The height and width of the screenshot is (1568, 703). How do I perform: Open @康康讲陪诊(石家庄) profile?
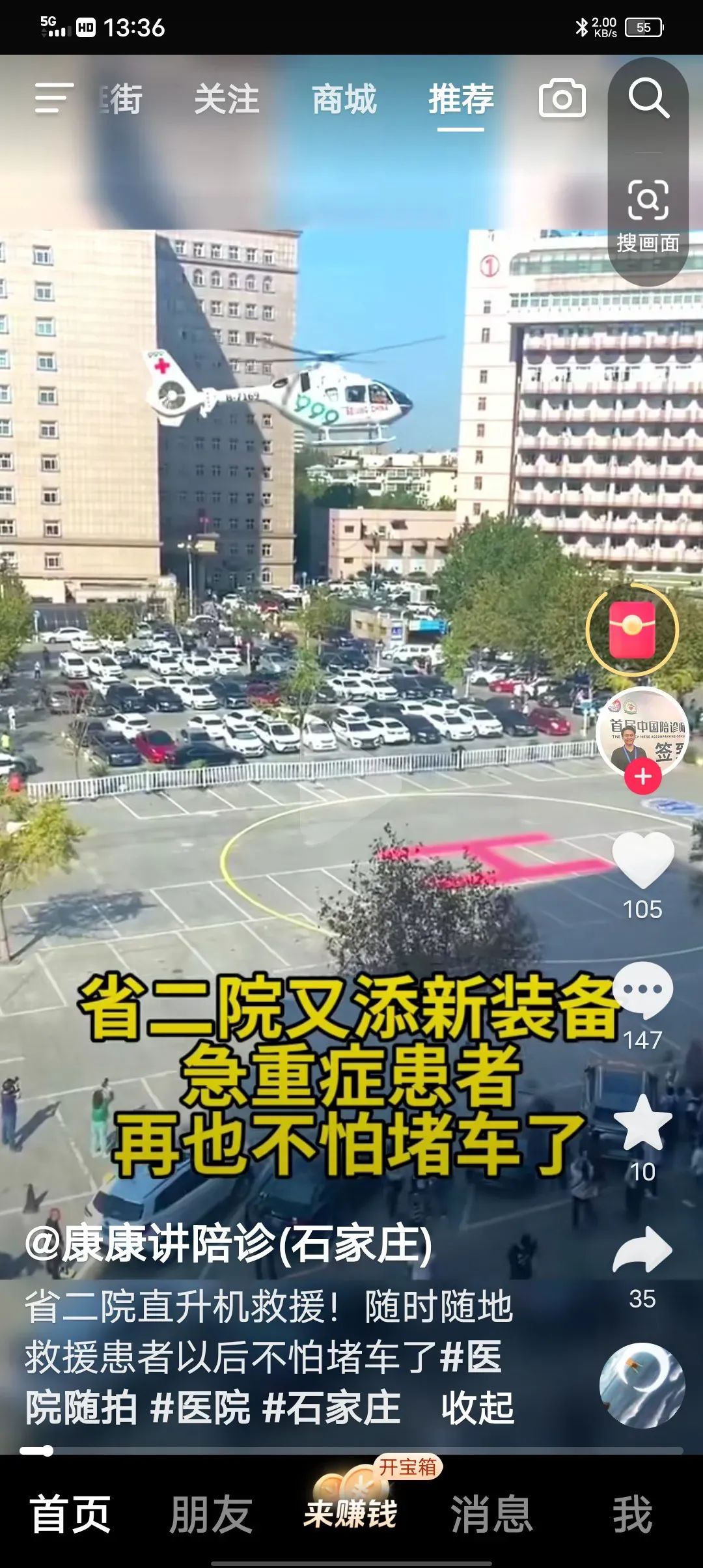[x=228, y=1244]
